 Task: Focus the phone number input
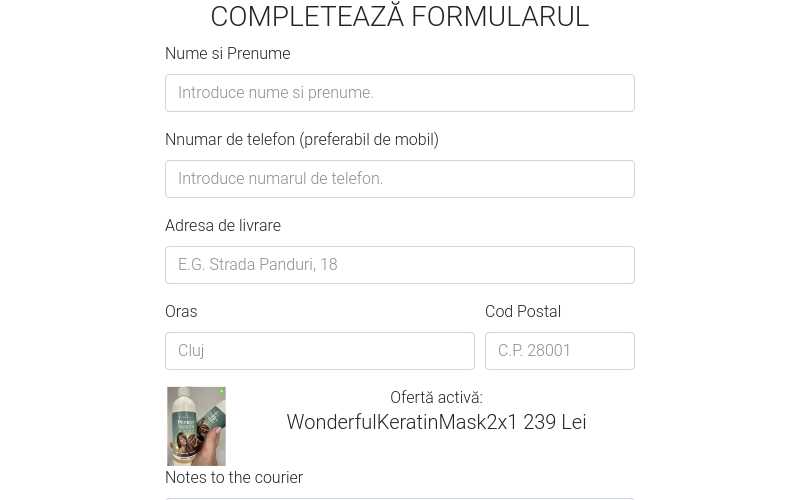tap(399, 179)
